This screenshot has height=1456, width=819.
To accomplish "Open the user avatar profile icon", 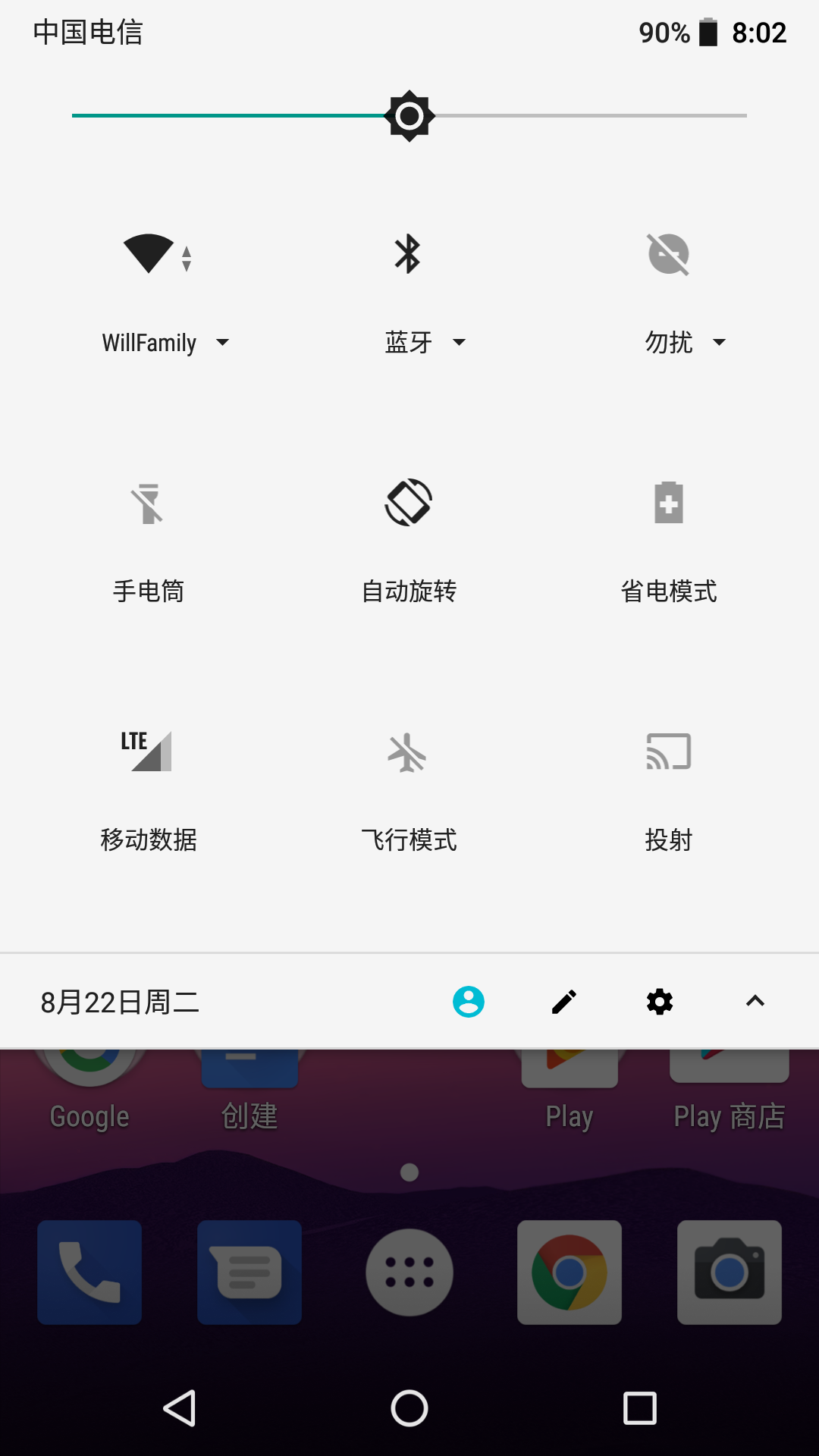I will tap(469, 1001).
